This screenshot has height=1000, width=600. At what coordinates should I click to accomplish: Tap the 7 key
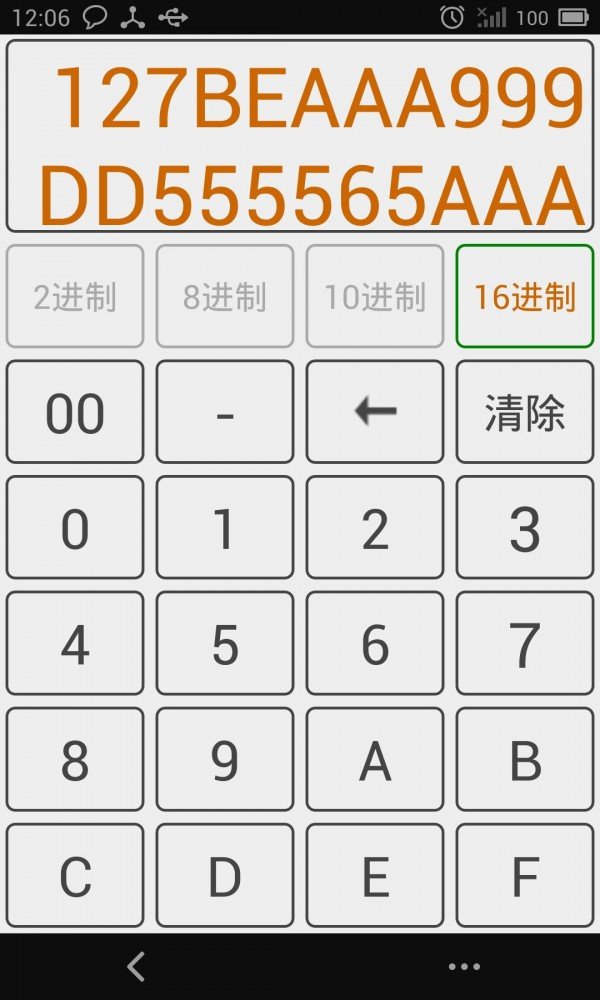525,644
